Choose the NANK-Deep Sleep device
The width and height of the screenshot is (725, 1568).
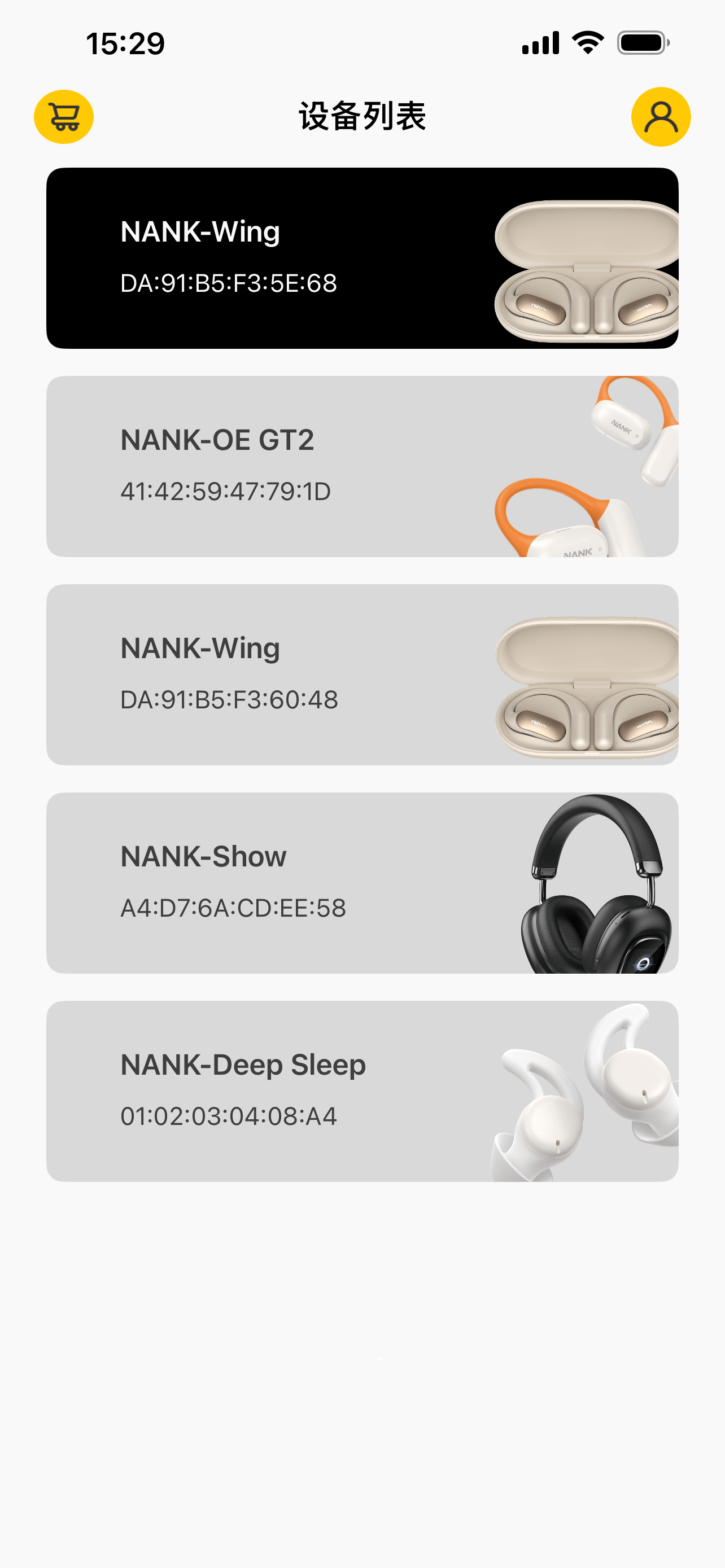362,1091
